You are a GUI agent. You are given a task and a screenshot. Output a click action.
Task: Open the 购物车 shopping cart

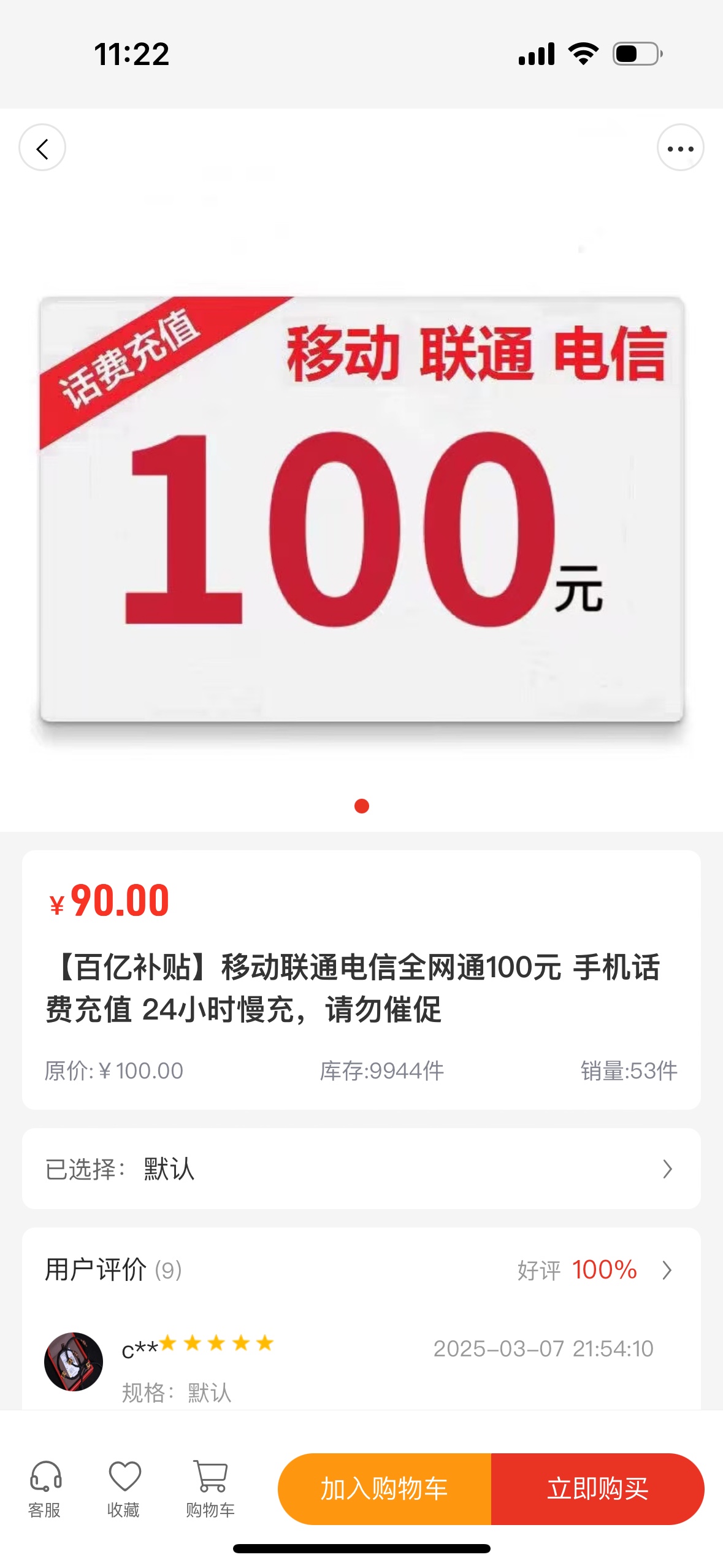210,1489
